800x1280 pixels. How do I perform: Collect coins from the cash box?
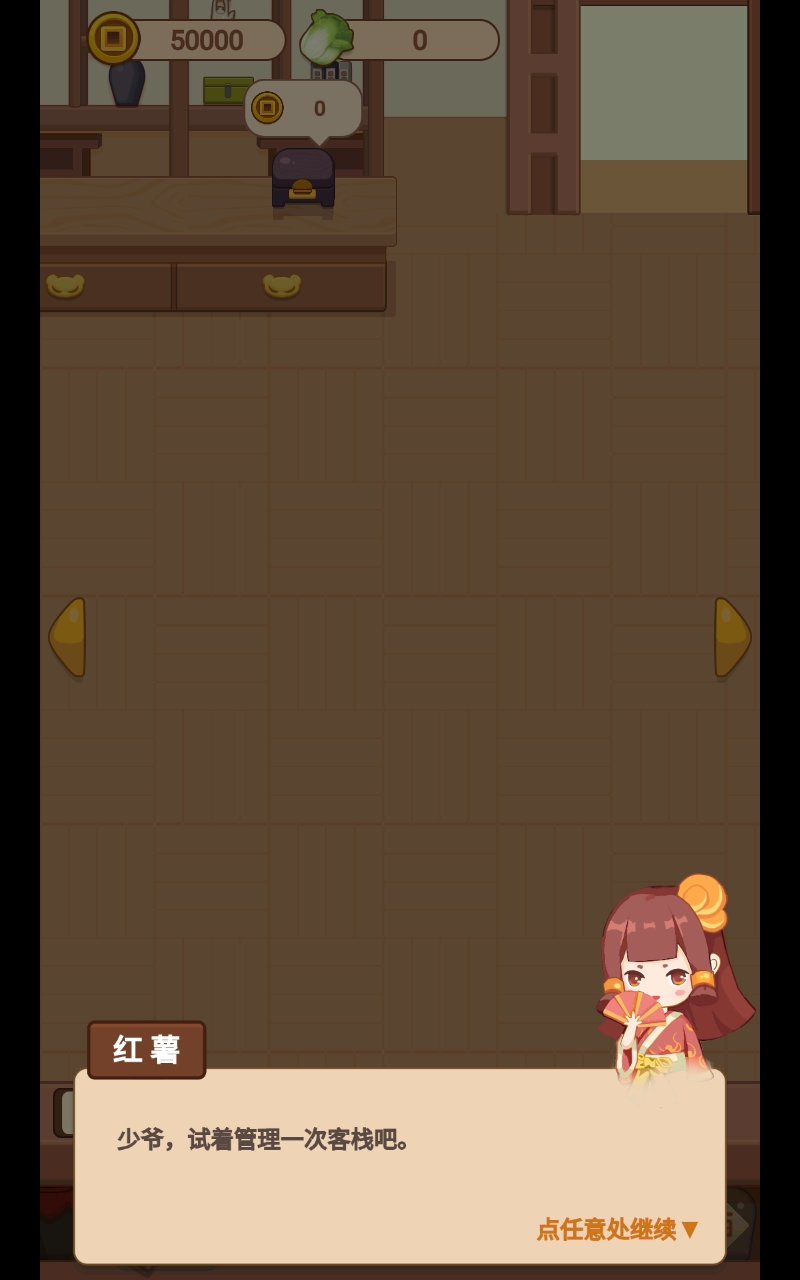(303, 177)
